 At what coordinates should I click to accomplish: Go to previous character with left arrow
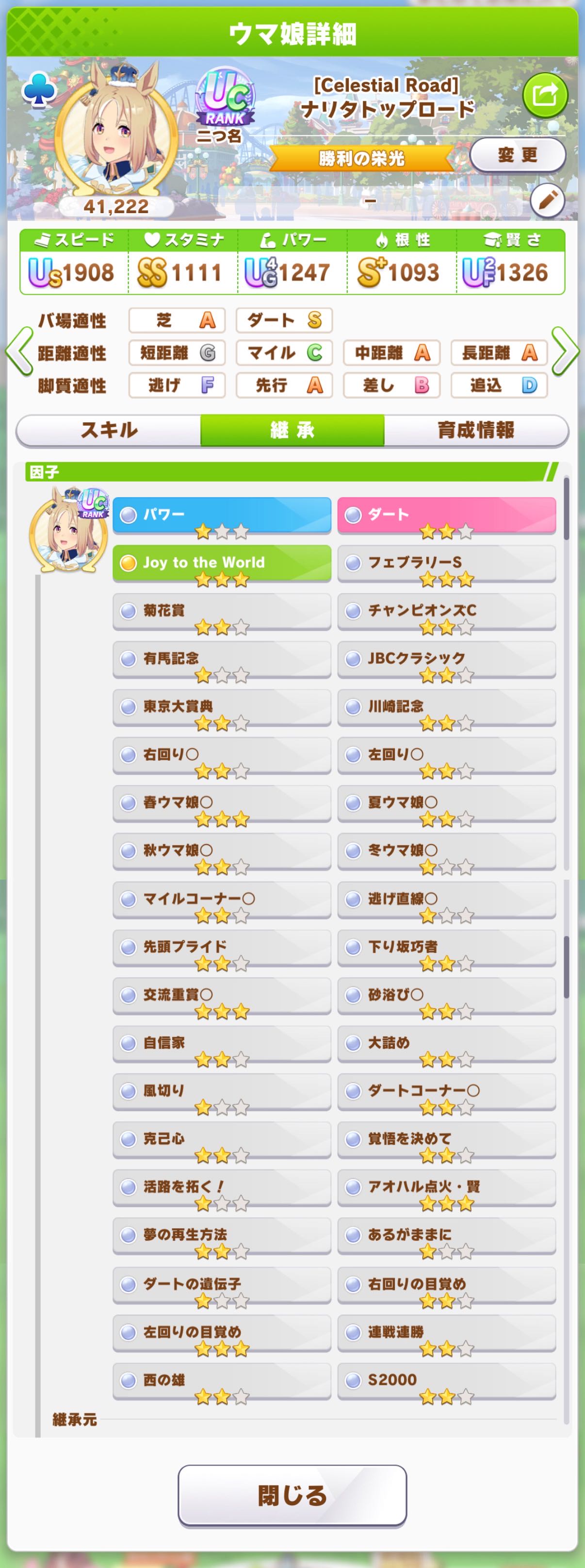tap(18, 351)
